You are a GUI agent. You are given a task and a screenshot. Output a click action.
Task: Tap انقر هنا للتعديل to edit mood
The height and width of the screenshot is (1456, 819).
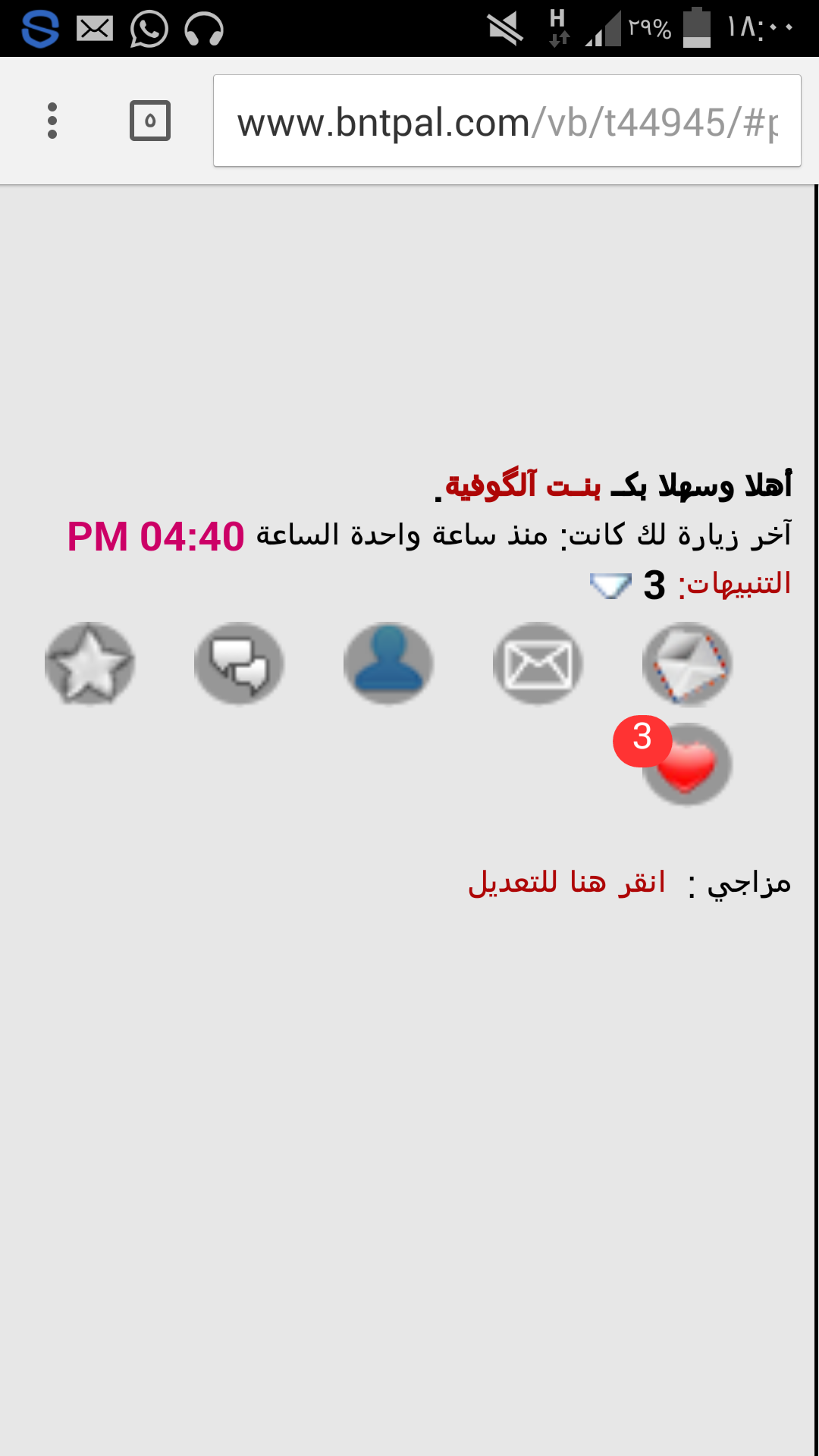pos(566,883)
